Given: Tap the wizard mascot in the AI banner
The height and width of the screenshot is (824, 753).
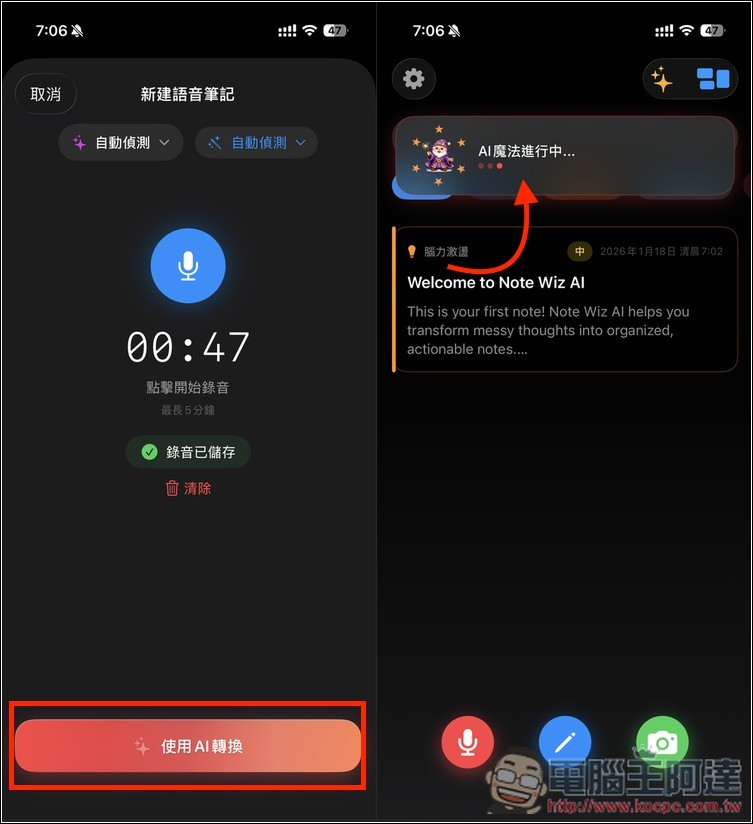Looking at the screenshot, I should 437,156.
